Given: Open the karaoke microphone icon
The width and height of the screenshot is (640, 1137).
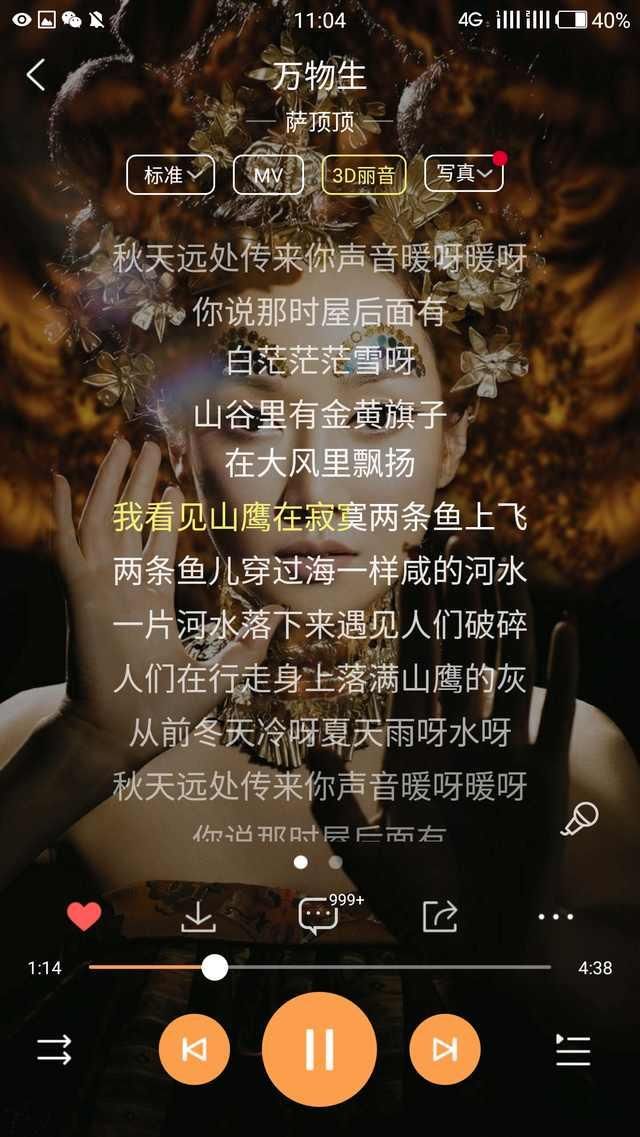Looking at the screenshot, I should pyautogui.click(x=579, y=819).
